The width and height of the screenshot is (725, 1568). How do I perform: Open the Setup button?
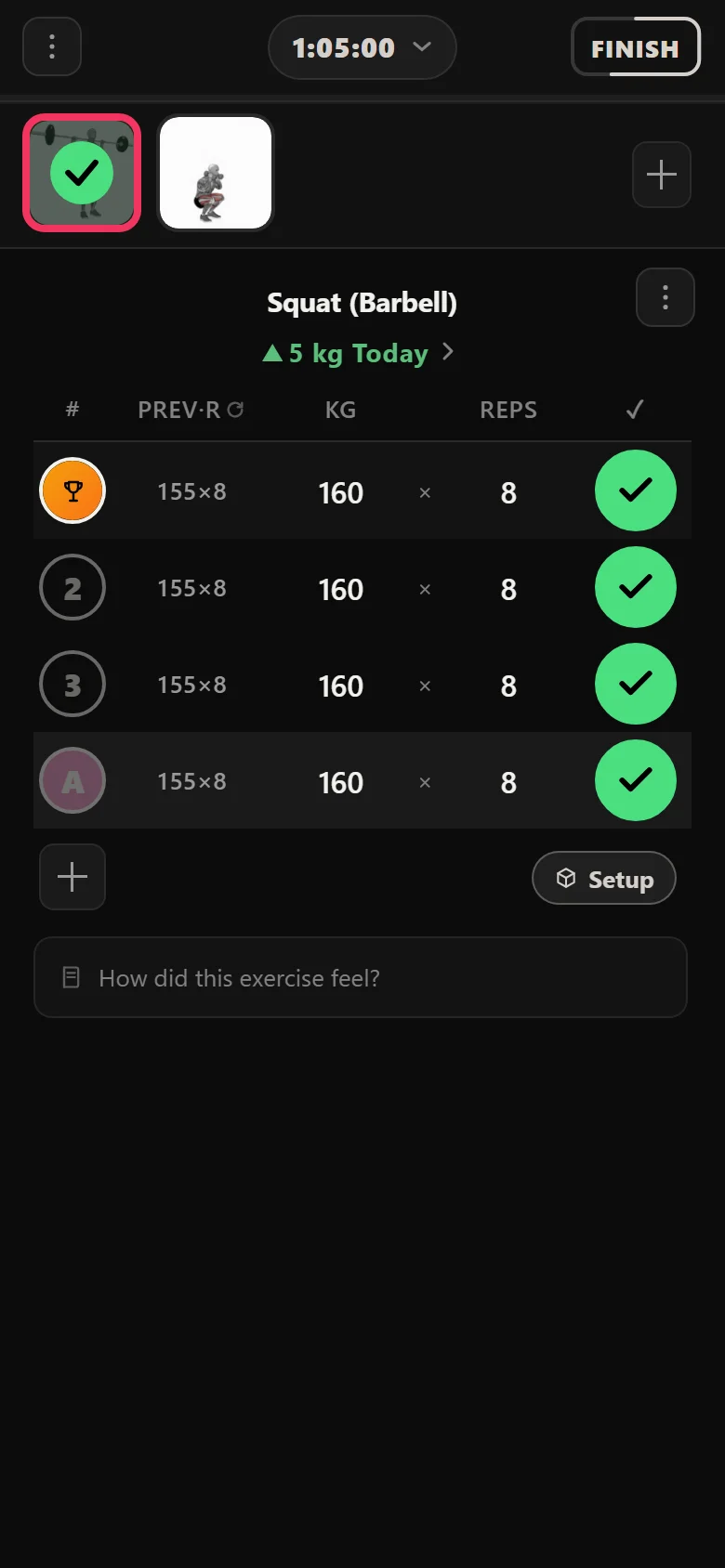604,878
